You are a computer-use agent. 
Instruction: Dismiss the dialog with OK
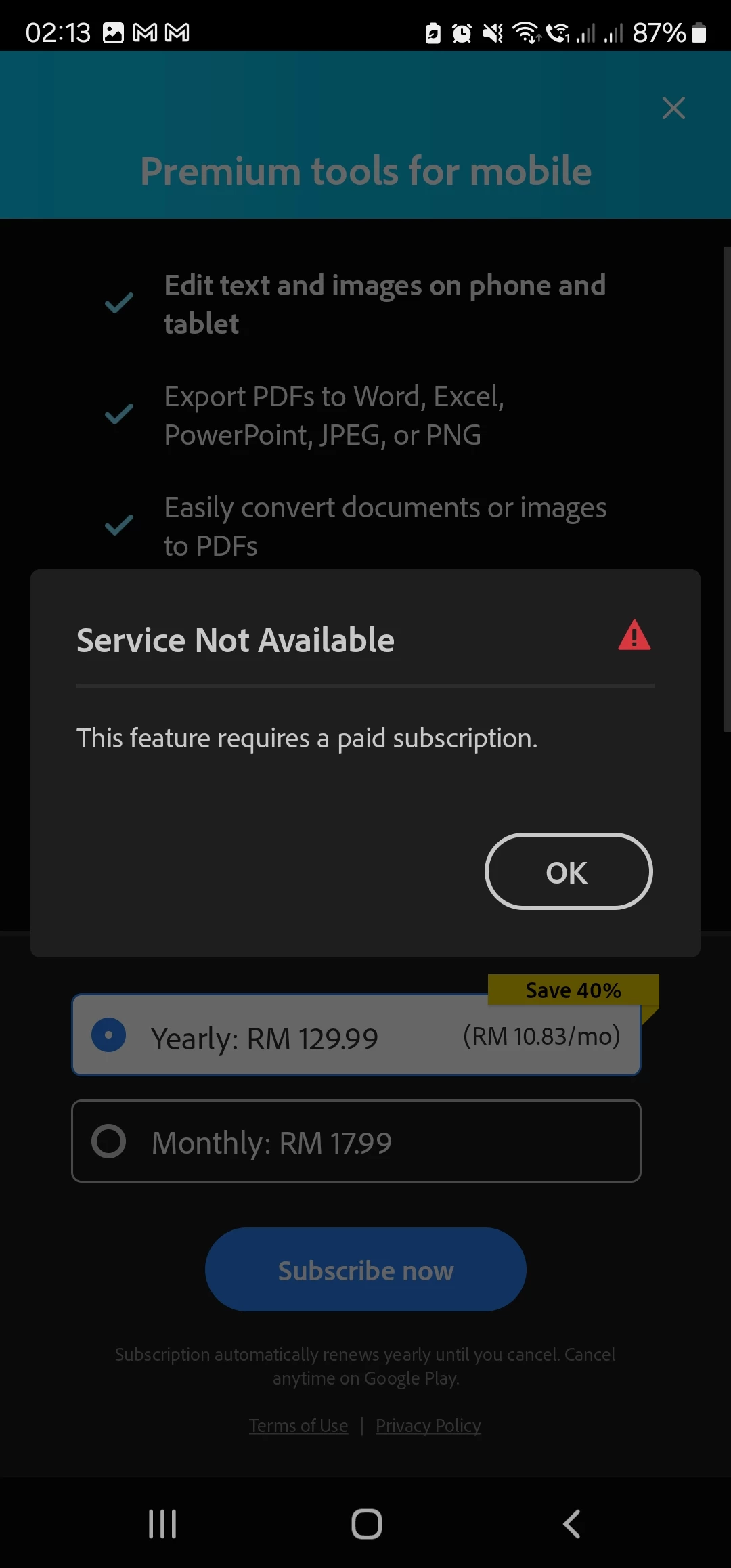pos(568,871)
